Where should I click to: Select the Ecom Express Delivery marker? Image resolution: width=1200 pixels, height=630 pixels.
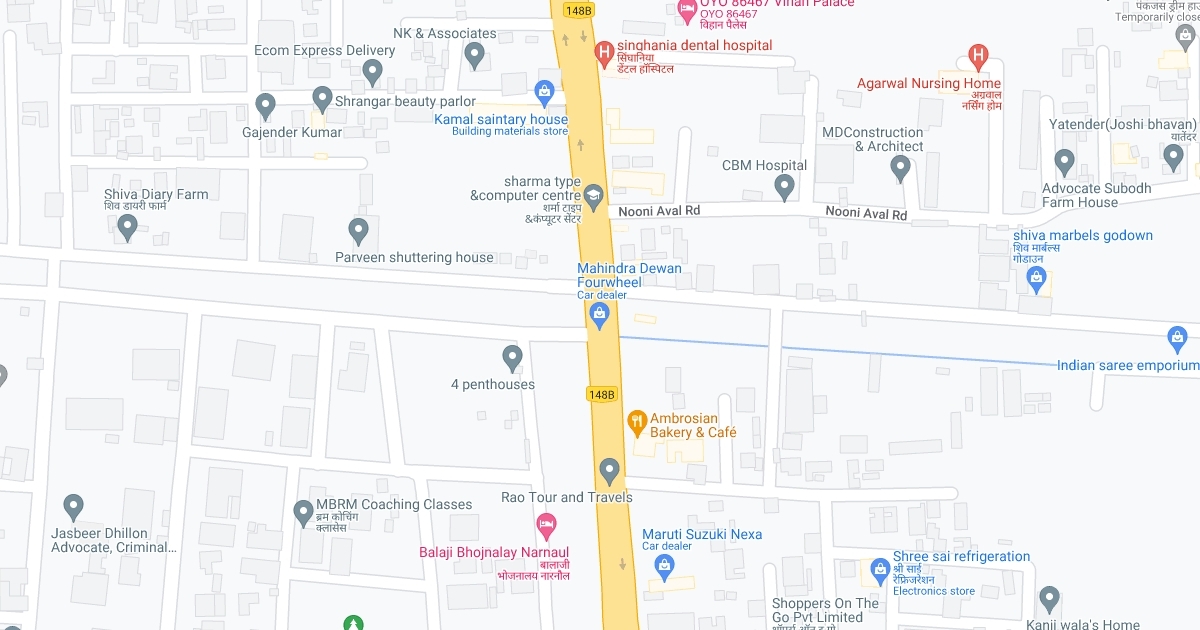pyautogui.click(x=373, y=71)
